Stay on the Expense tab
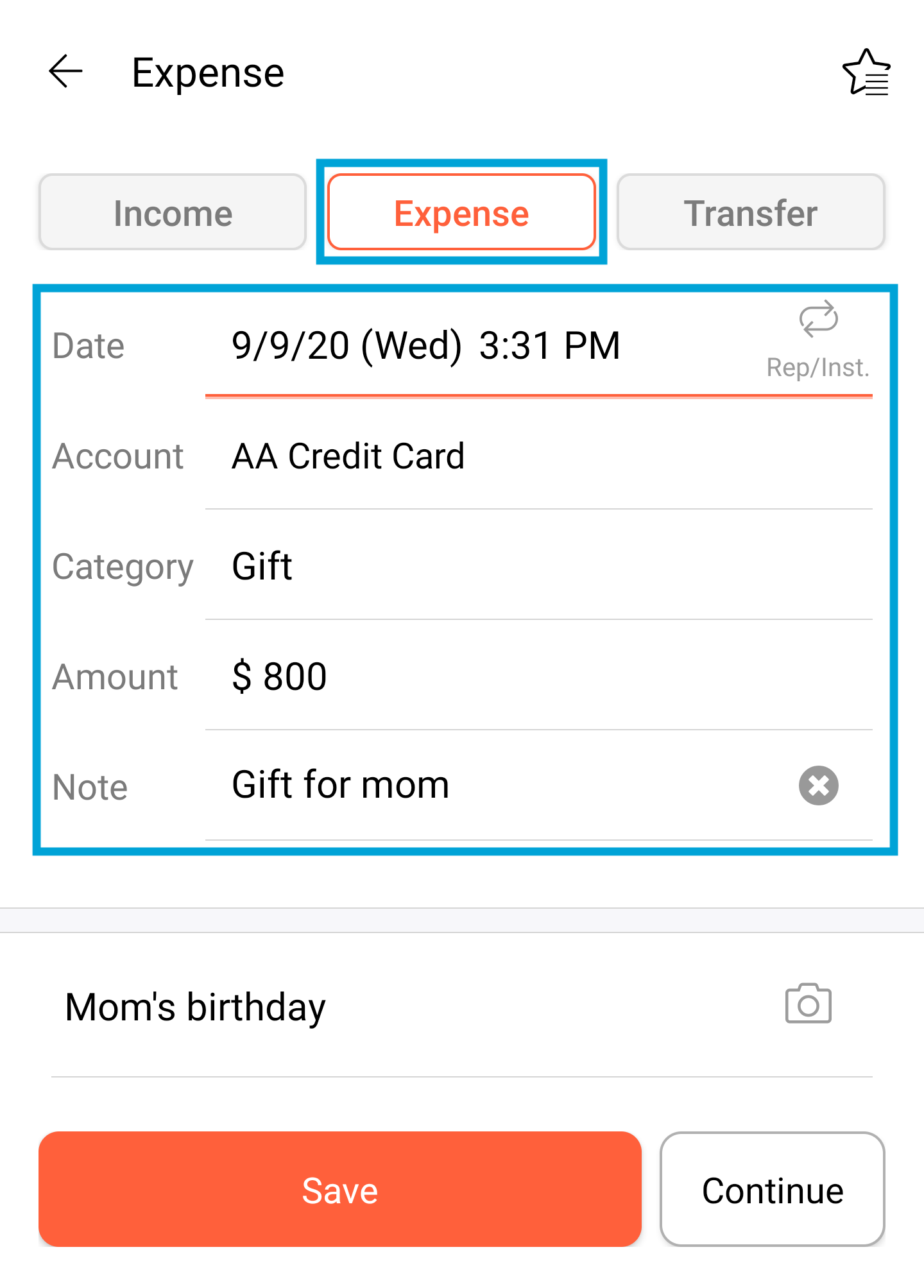The width and height of the screenshot is (924, 1288). tap(461, 212)
